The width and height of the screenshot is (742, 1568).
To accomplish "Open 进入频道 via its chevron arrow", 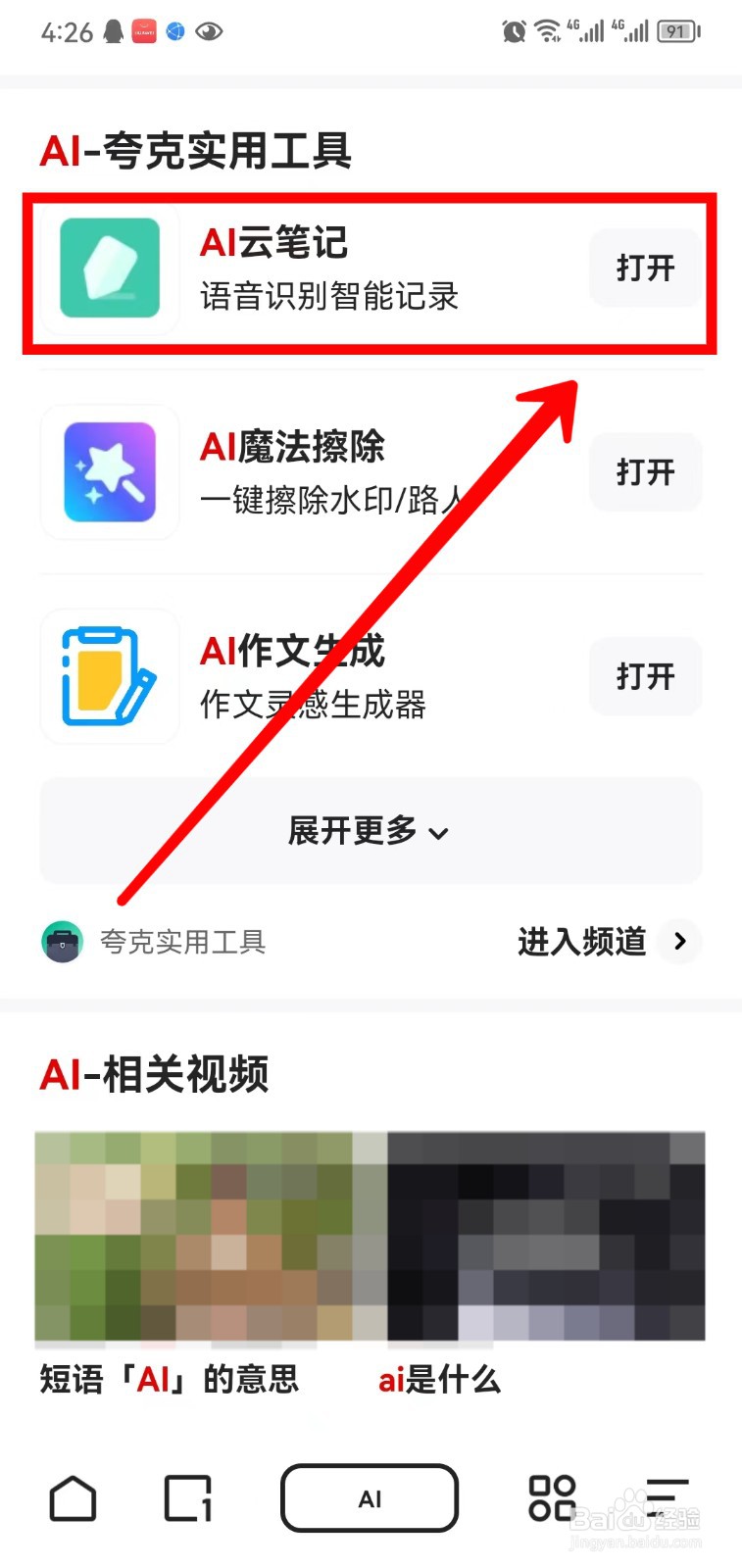I will click(x=679, y=942).
